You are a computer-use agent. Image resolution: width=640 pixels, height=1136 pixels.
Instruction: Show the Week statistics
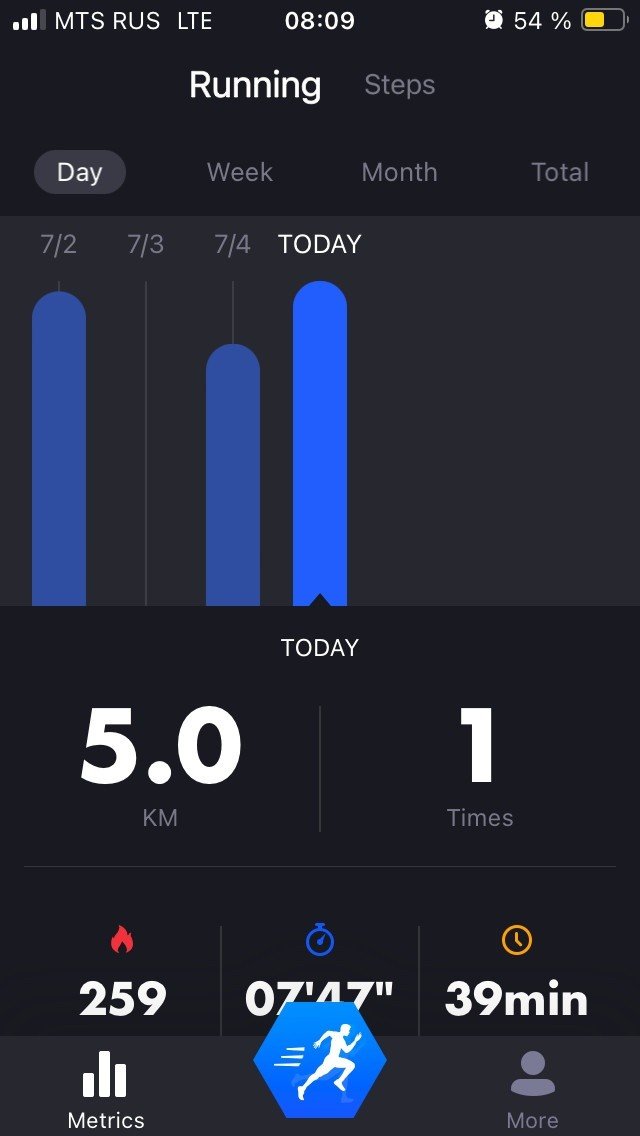240,172
